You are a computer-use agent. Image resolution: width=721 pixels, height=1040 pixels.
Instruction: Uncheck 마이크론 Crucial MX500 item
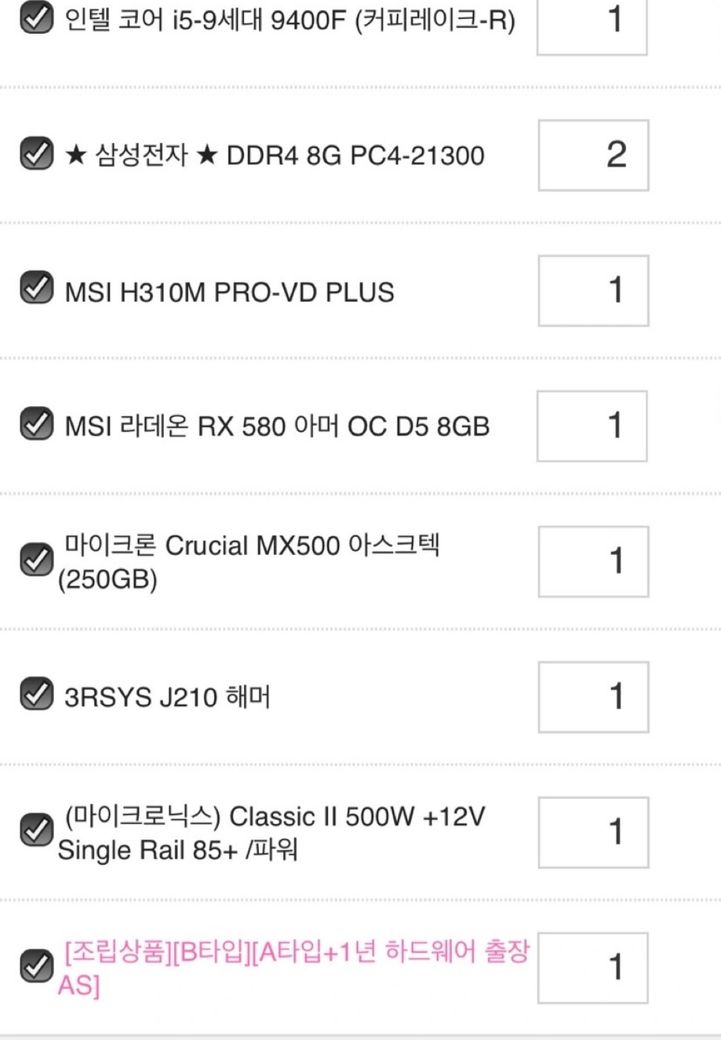coord(37,560)
